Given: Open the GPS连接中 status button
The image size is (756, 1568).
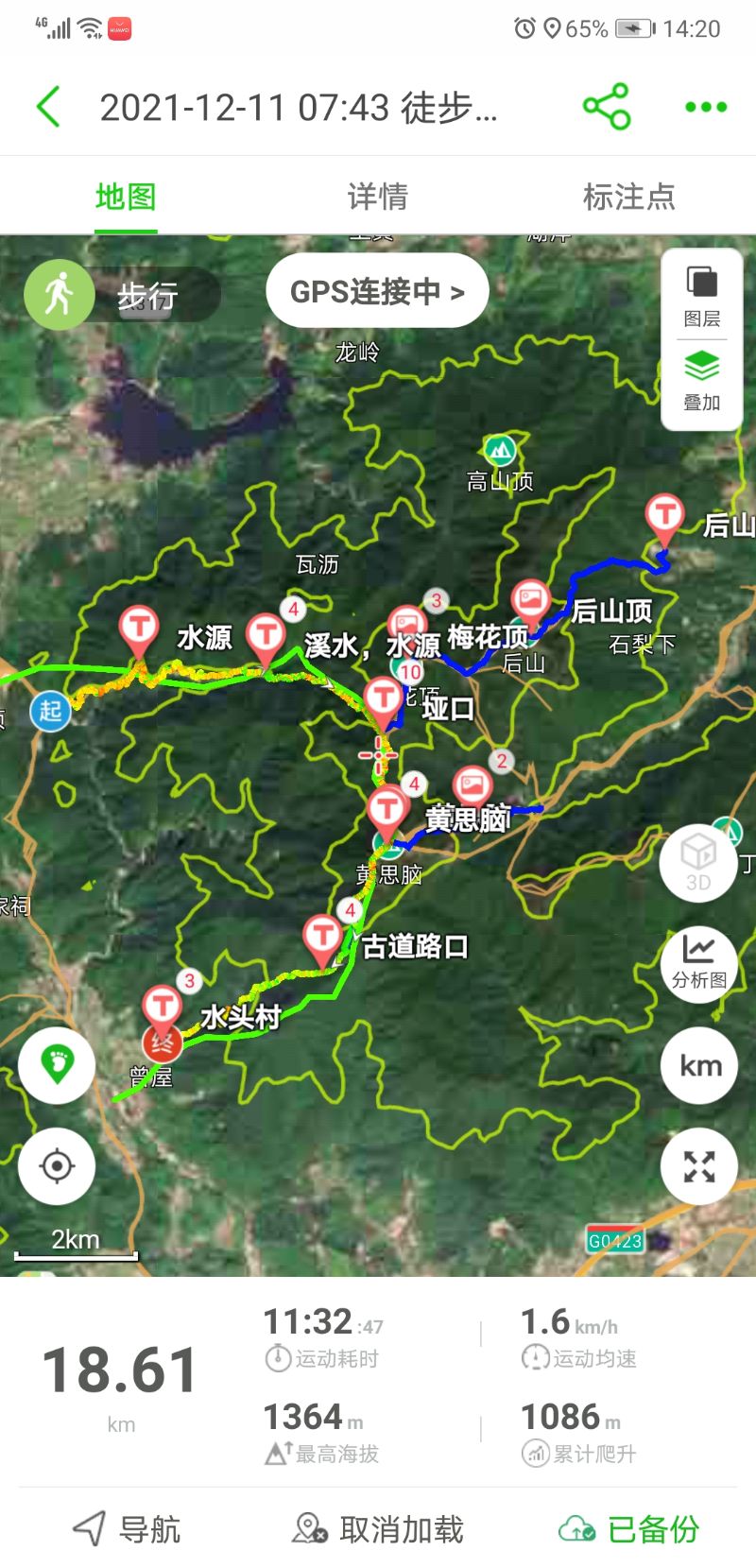Looking at the screenshot, I should tap(378, 291).
